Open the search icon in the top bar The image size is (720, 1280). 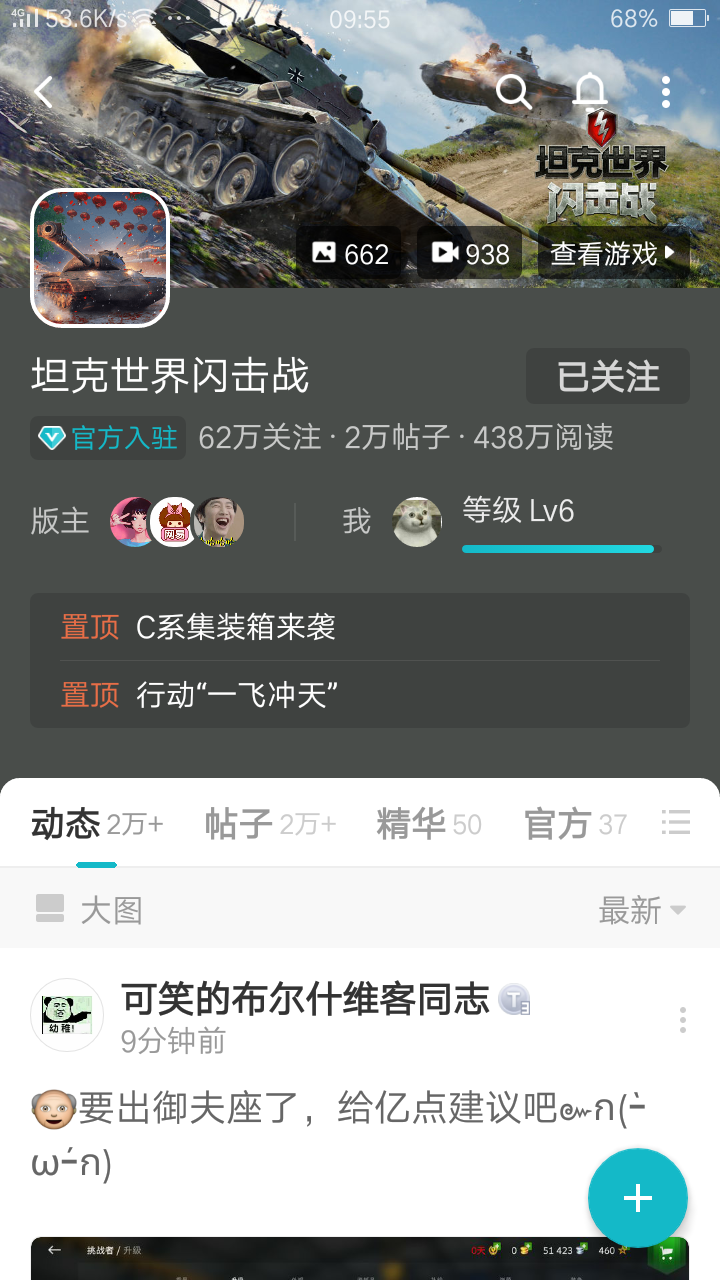[x=514, y=92]
